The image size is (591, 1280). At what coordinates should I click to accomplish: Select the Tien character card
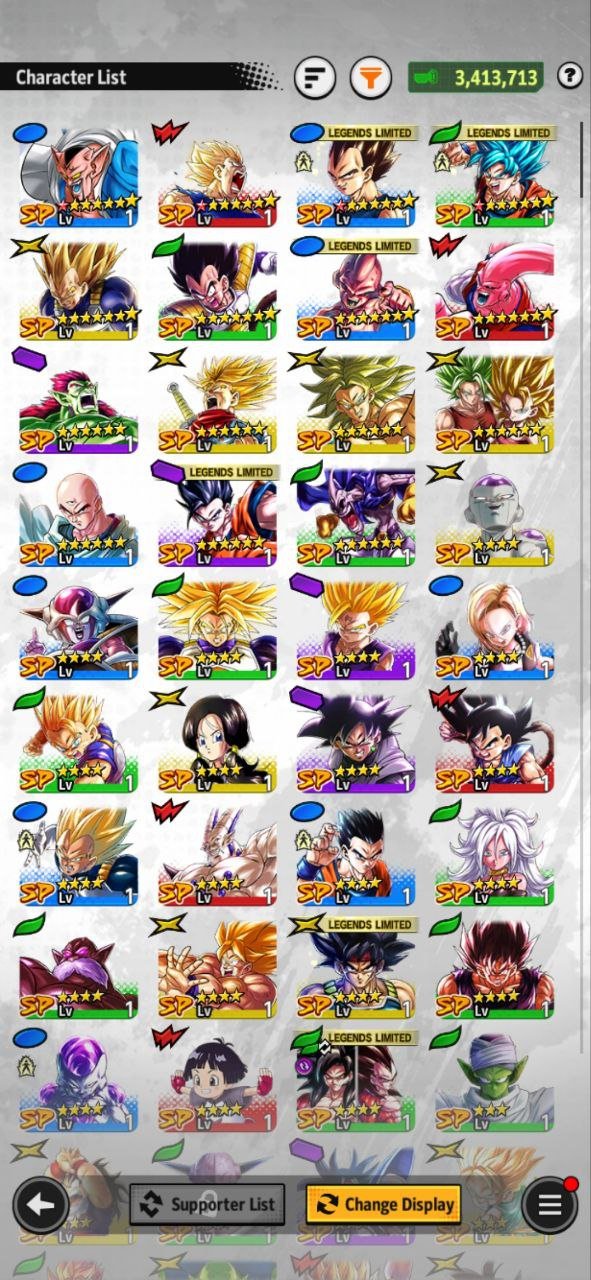(77, 515)
